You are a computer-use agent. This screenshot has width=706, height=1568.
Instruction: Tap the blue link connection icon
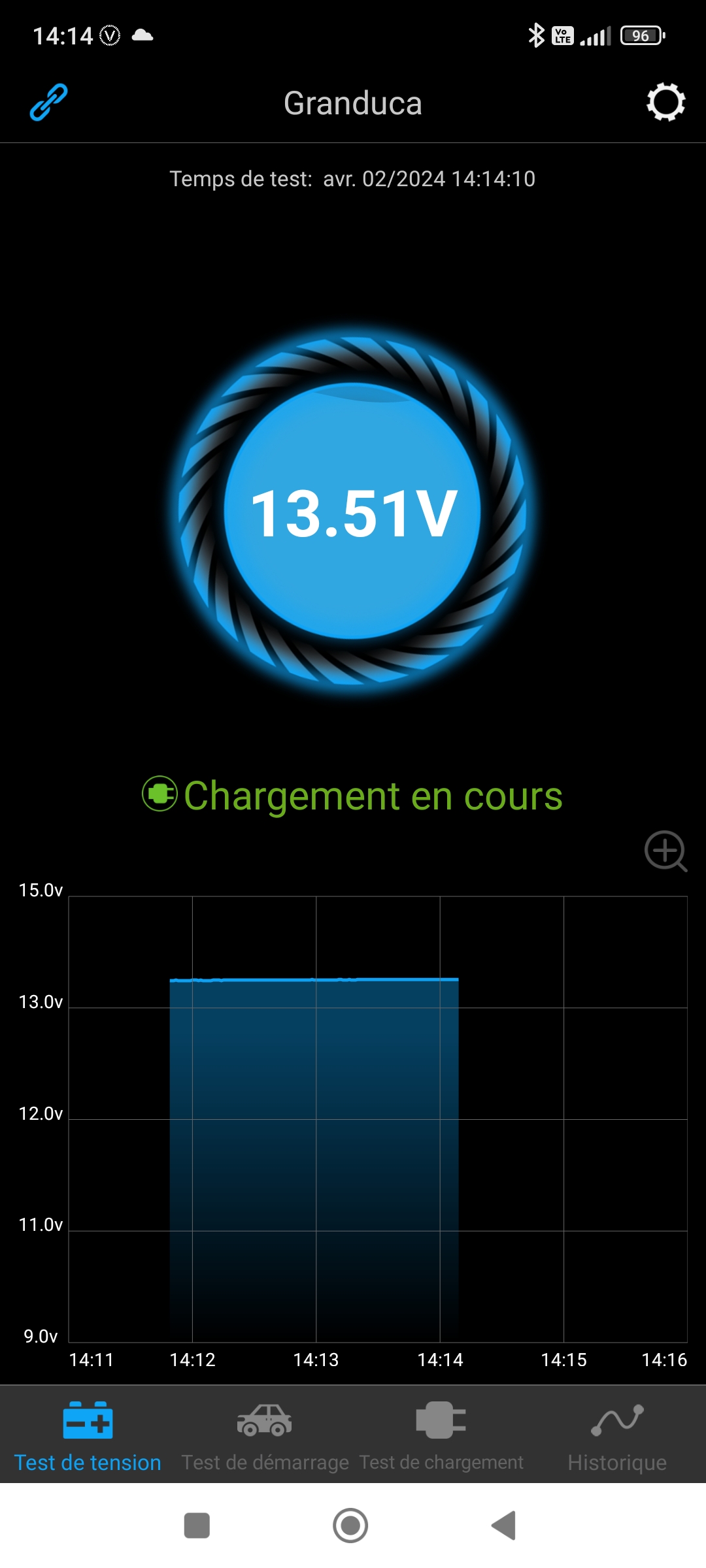(48, 103)
